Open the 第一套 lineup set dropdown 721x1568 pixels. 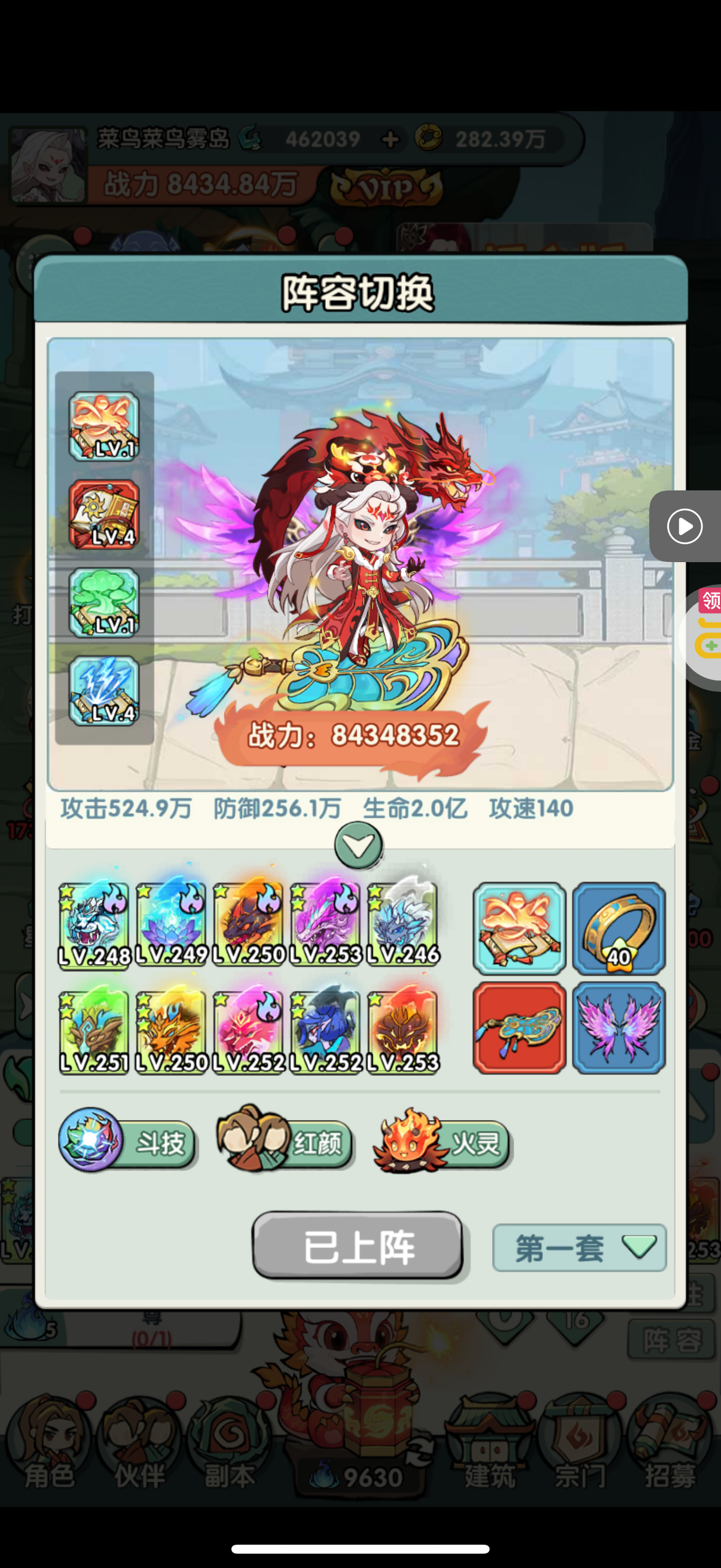(x=579, y=1247)
